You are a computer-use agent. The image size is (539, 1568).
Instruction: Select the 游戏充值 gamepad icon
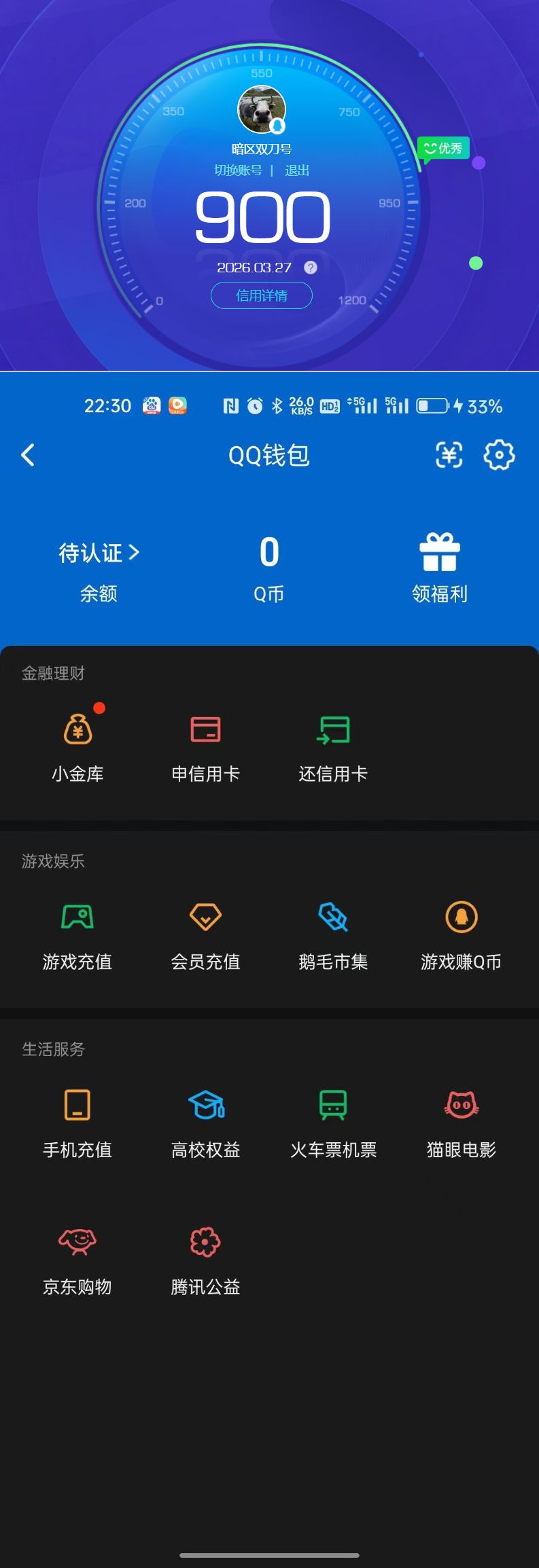77,918
